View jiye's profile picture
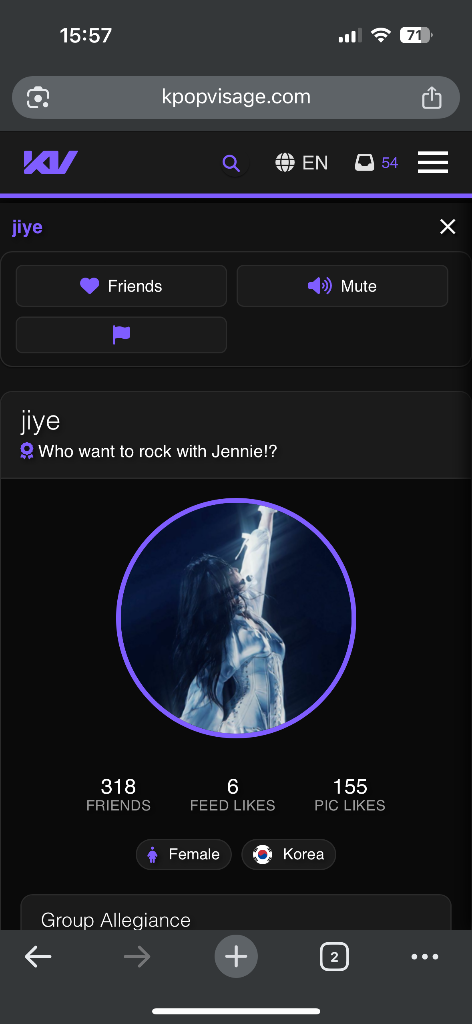 click(236, 618)
